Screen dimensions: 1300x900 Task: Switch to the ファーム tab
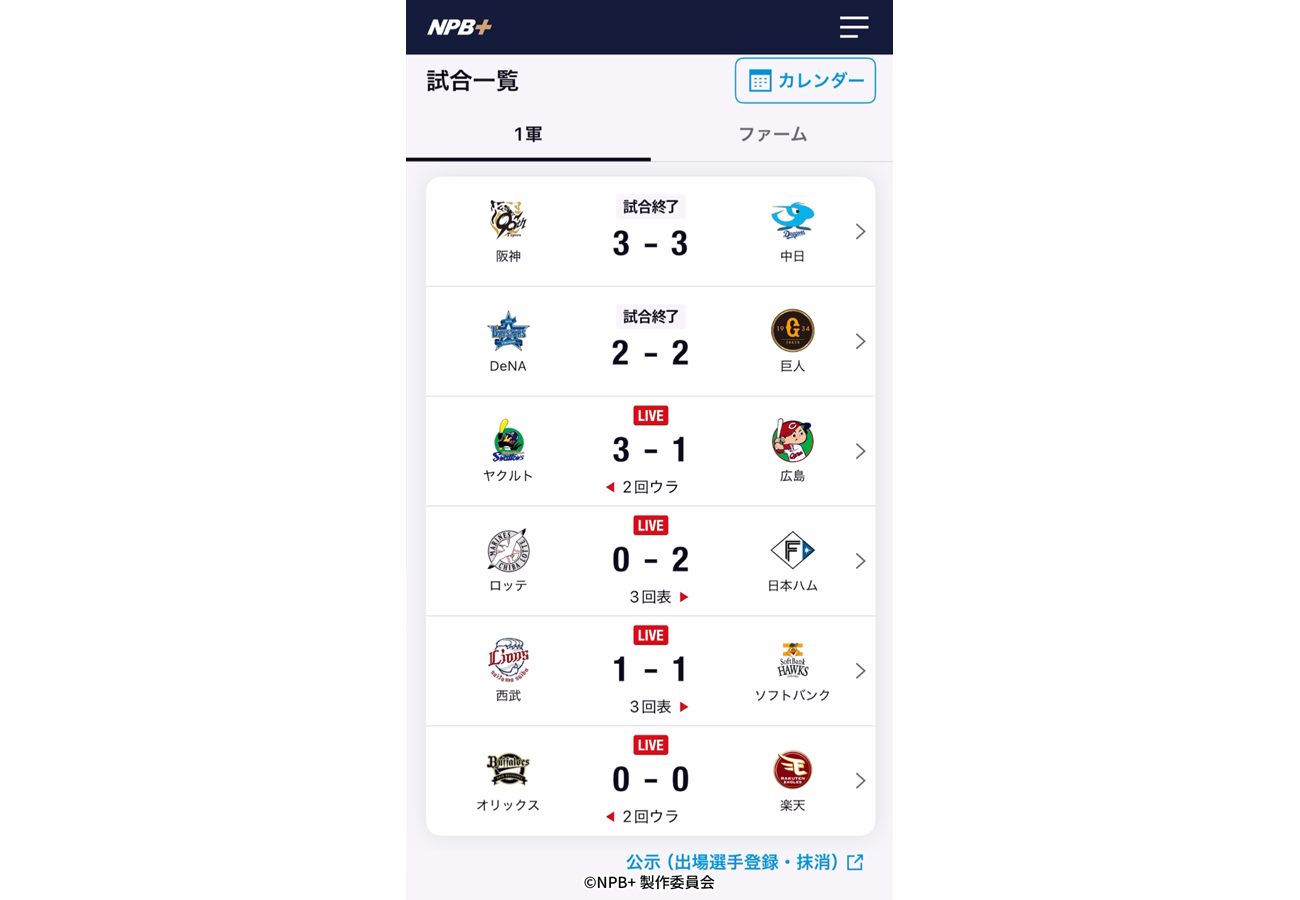tap(772, 135)
